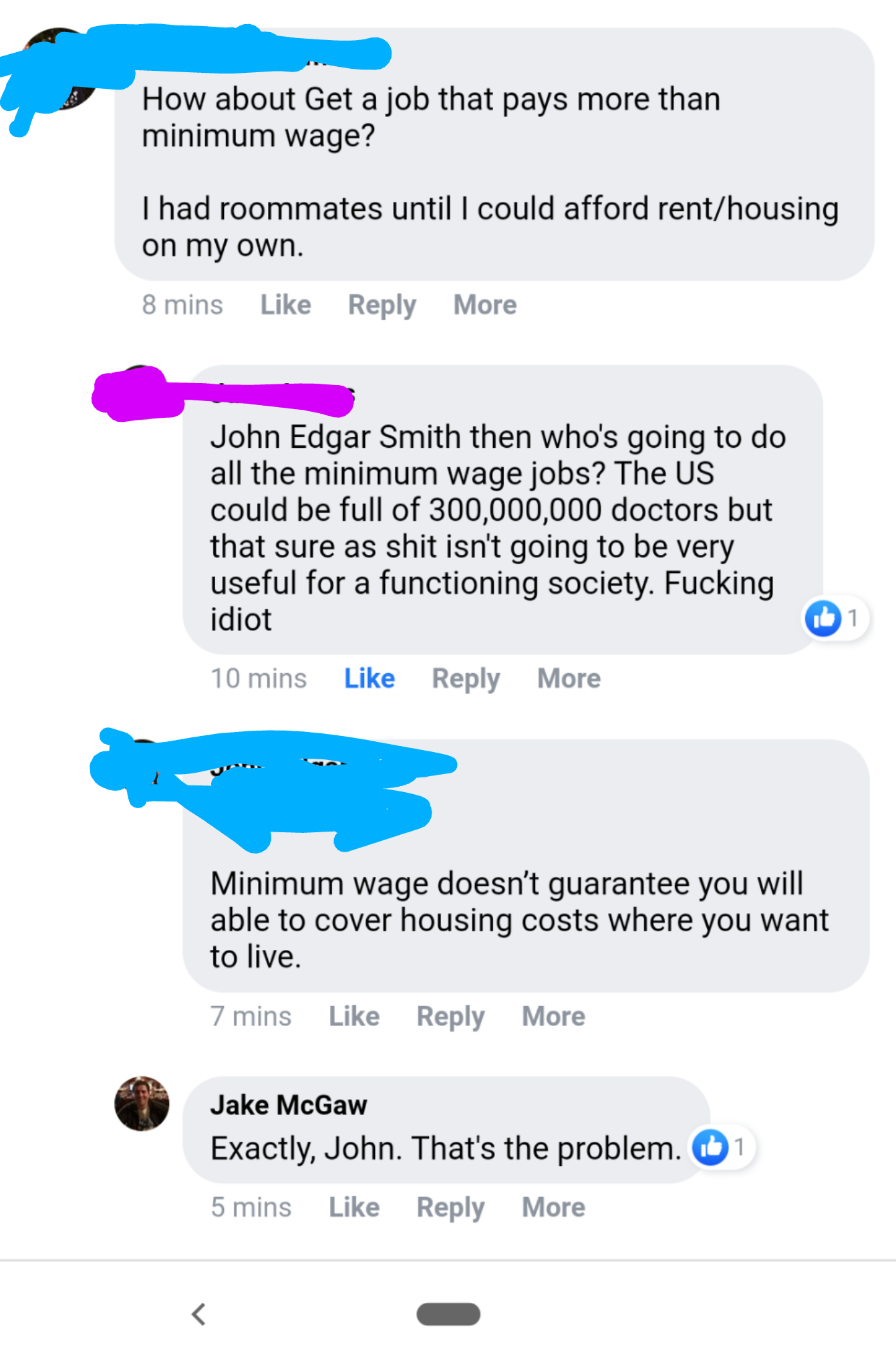Open Jake McGaw's profile name link
896x1369 pixels.
[x=289, y=1105]
